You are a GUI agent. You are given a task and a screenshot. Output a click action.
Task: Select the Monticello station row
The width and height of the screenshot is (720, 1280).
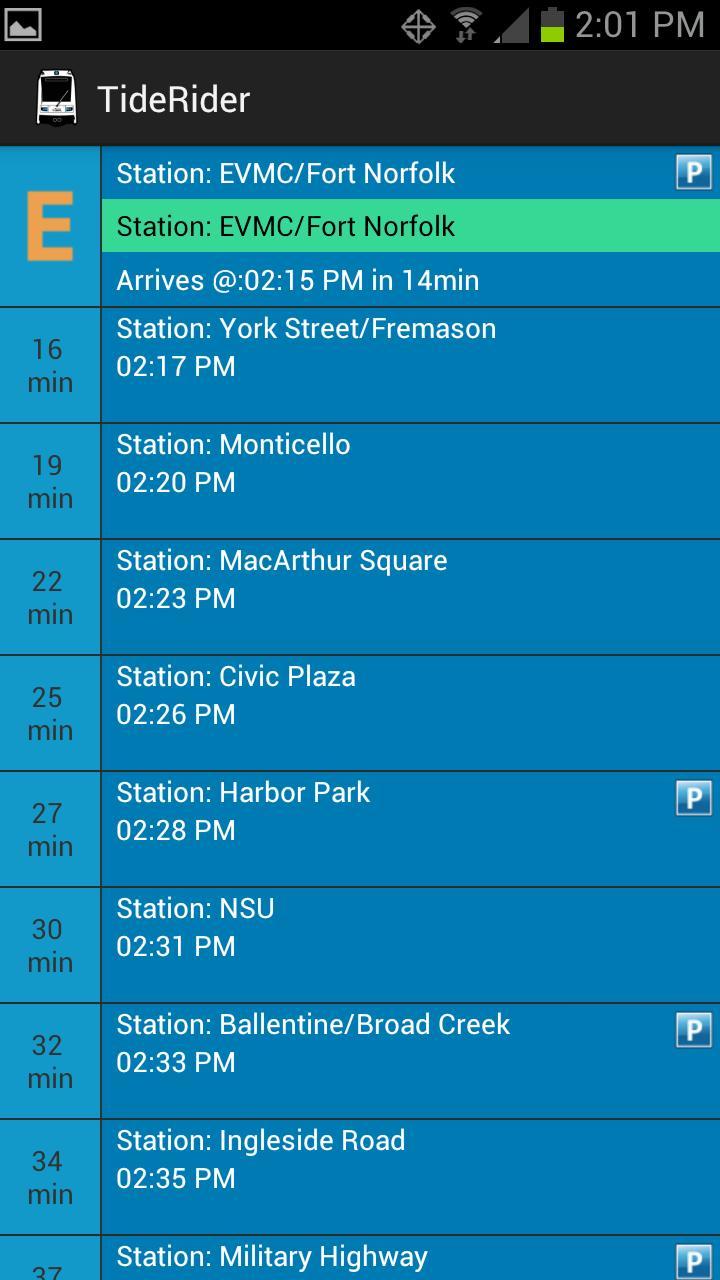pyautogui.click(x=408, y=480)
